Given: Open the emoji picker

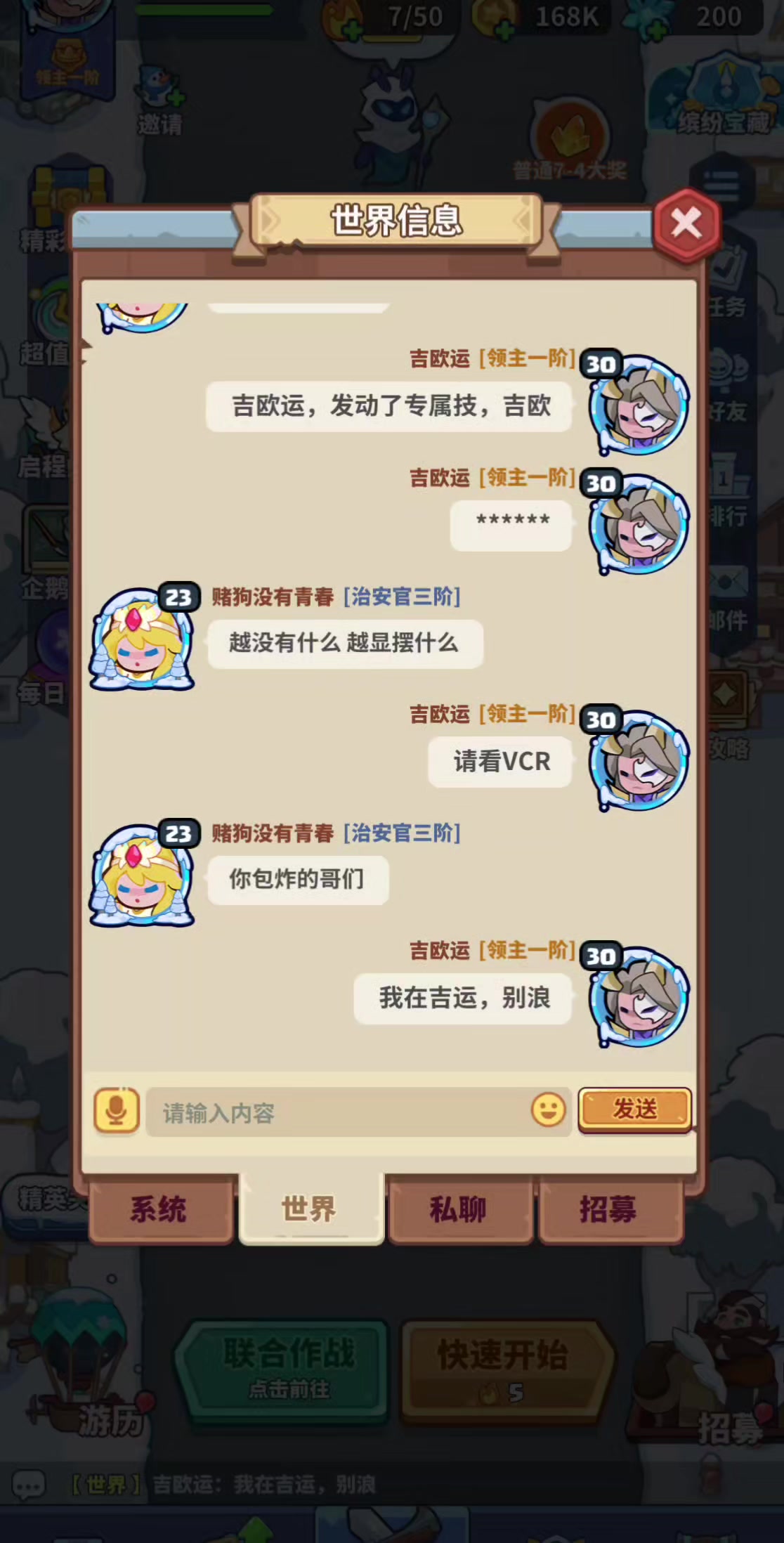Looking at the screenshot, I should pyautogui.click(x=549, y=1110).
